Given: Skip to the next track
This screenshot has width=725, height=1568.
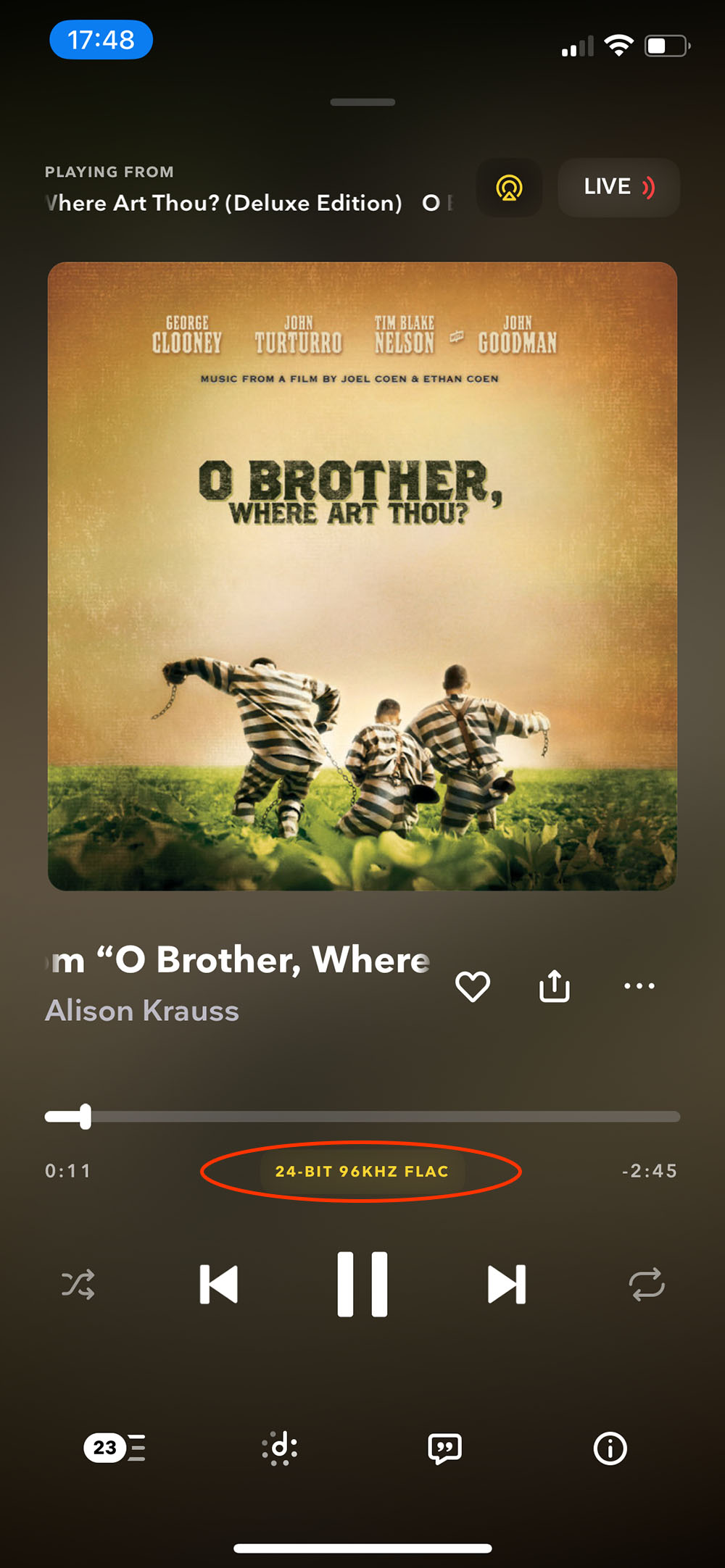Looking at the screenshot, I should [506, 1285].
